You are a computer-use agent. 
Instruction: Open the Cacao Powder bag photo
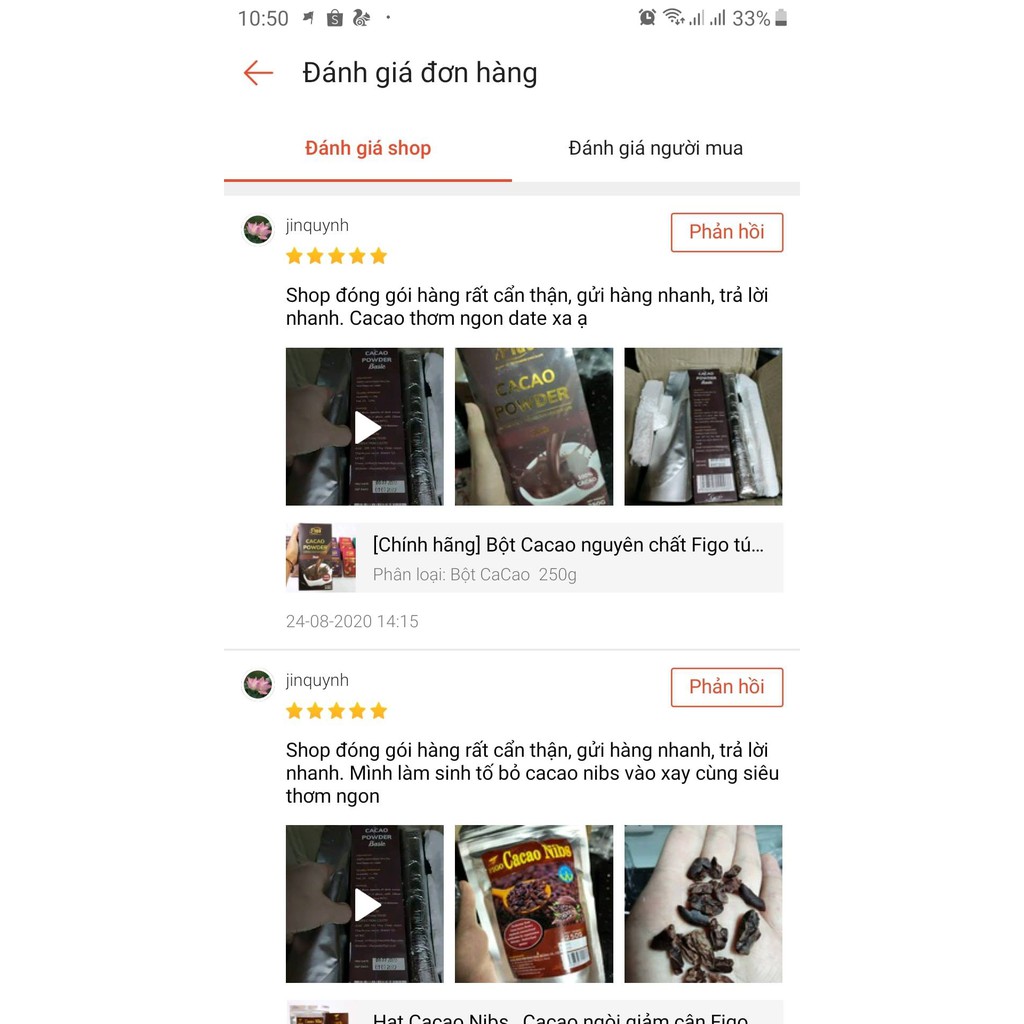(534, 427)
